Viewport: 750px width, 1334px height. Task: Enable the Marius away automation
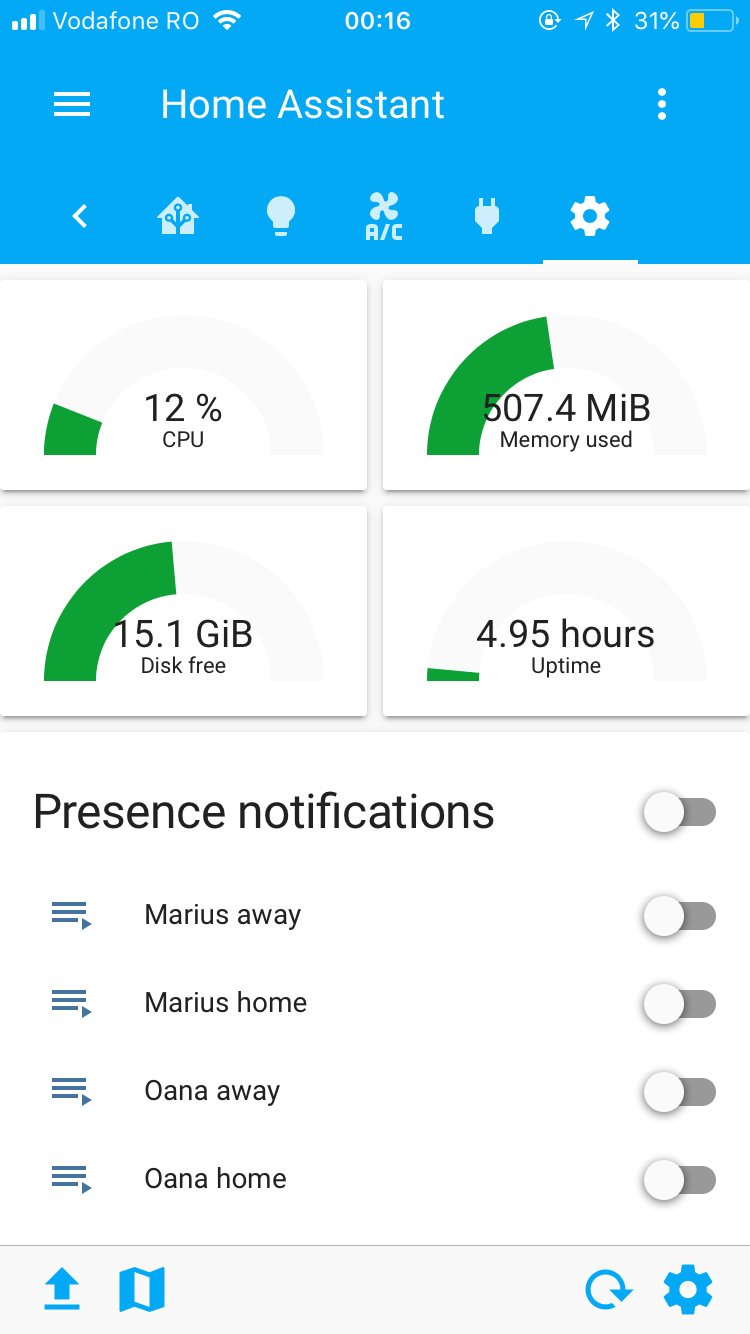pos(680,915)
